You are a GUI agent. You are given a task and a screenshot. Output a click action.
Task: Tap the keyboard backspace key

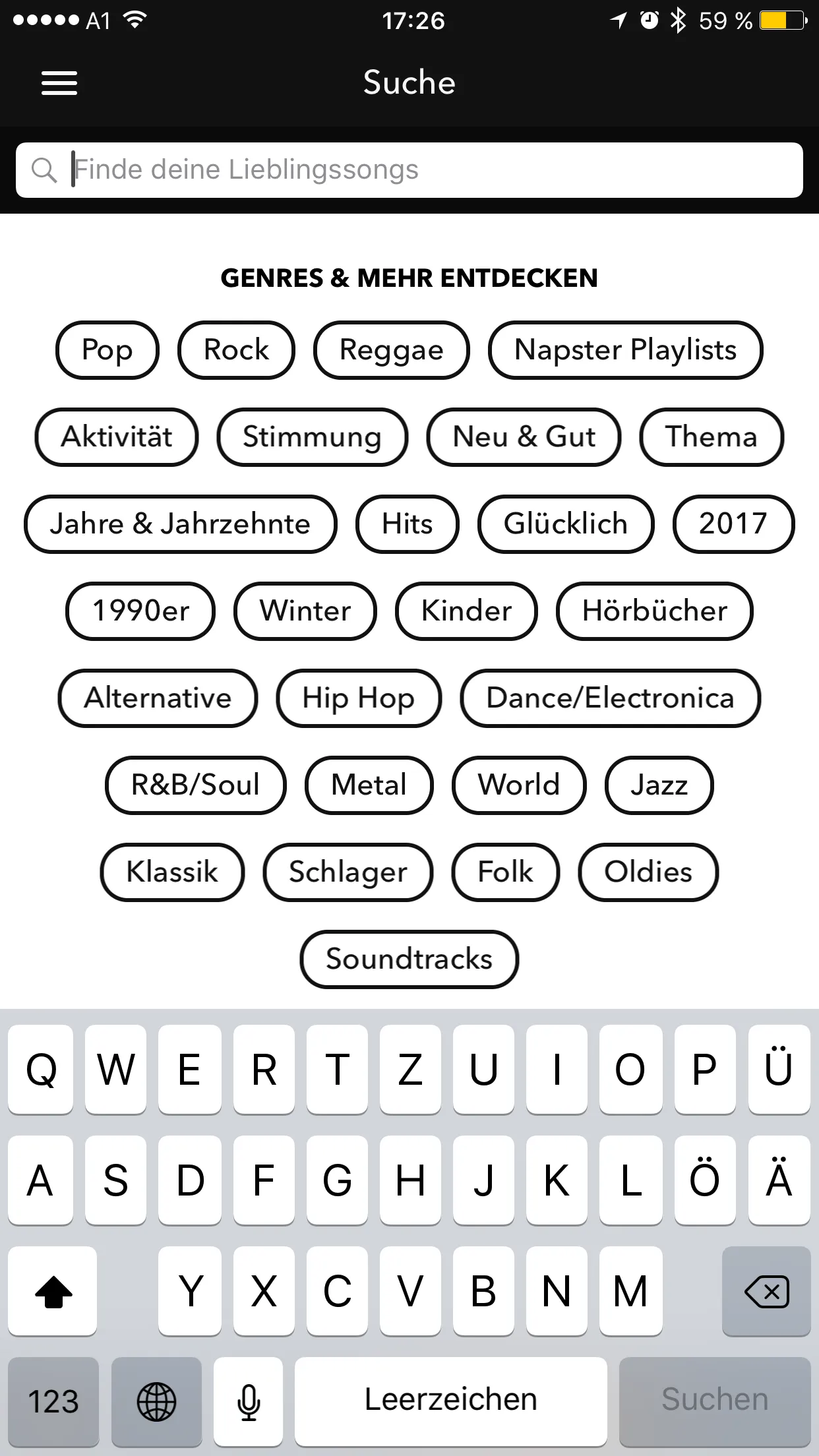(766, 1291)
